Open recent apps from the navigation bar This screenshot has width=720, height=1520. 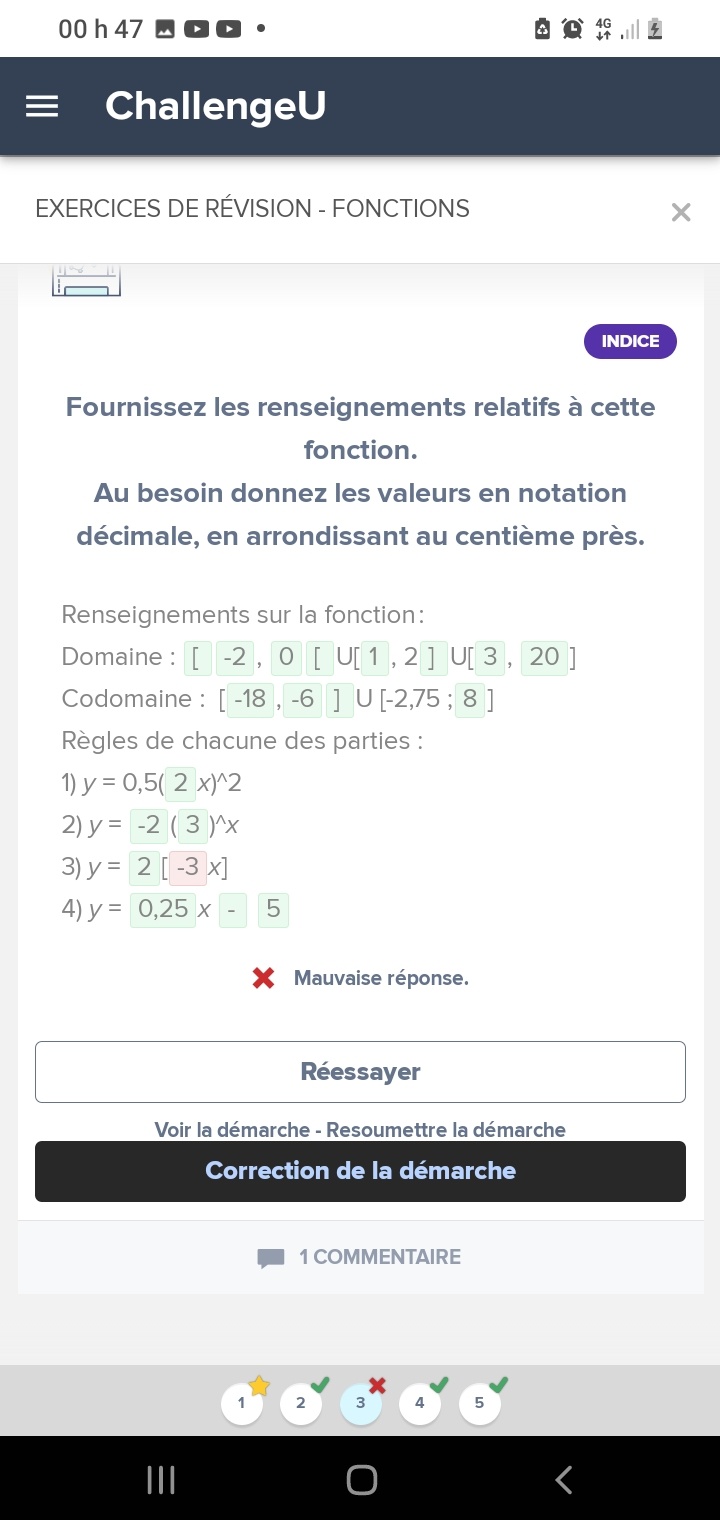coord(160,1480)
